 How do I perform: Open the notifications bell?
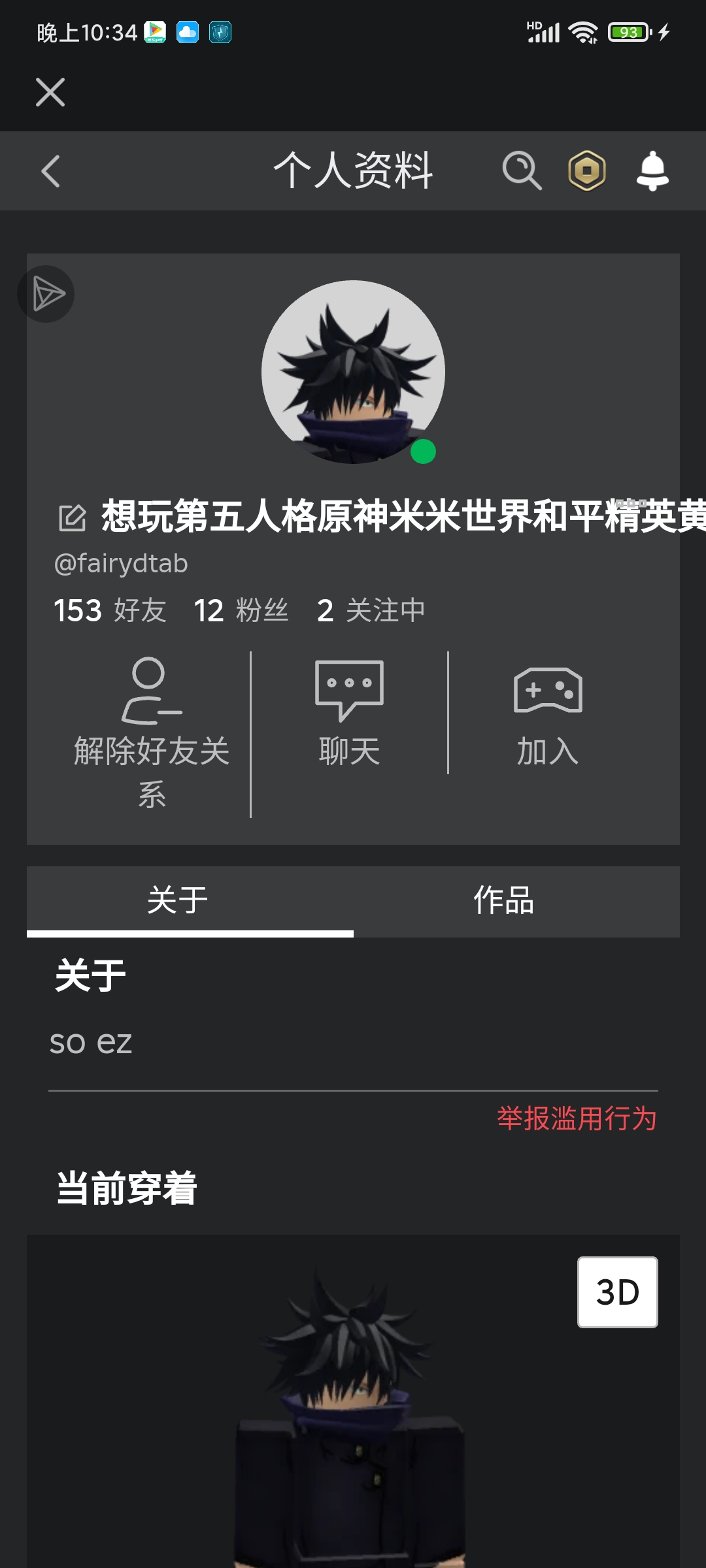click(x=652, y=171)
